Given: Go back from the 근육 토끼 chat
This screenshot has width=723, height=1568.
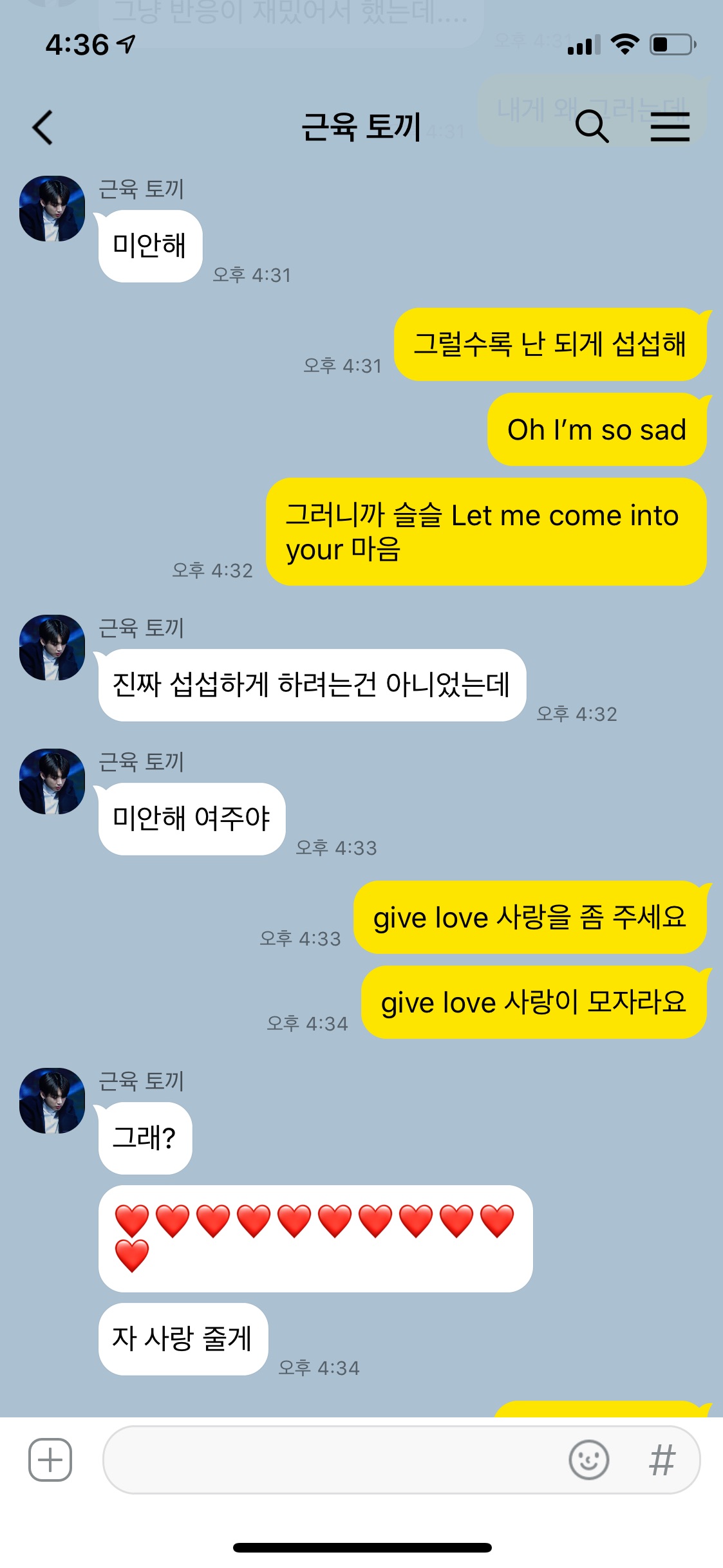Looking at the screenshot, I should tap(42, 127).
